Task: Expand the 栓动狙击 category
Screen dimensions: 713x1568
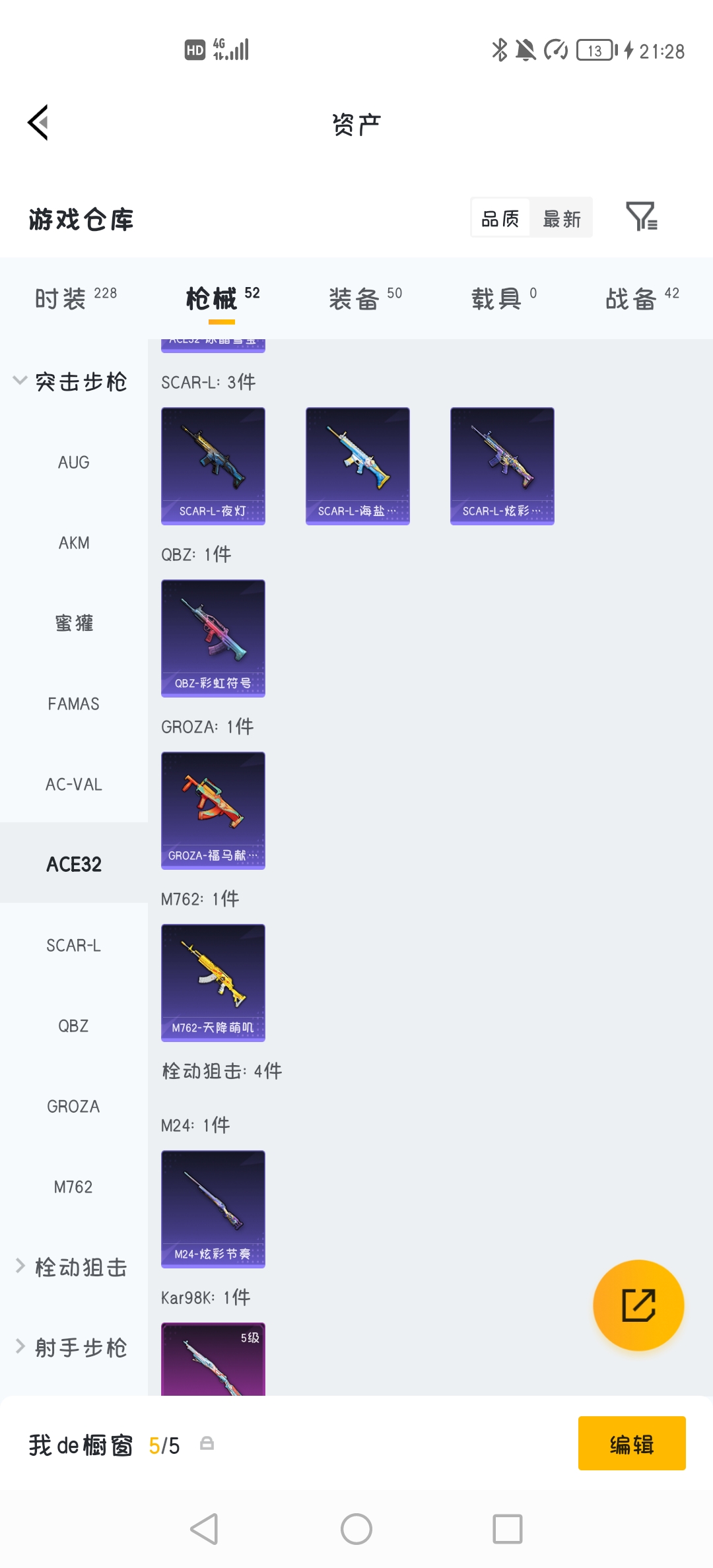Action: click(x=71, y=1267)
